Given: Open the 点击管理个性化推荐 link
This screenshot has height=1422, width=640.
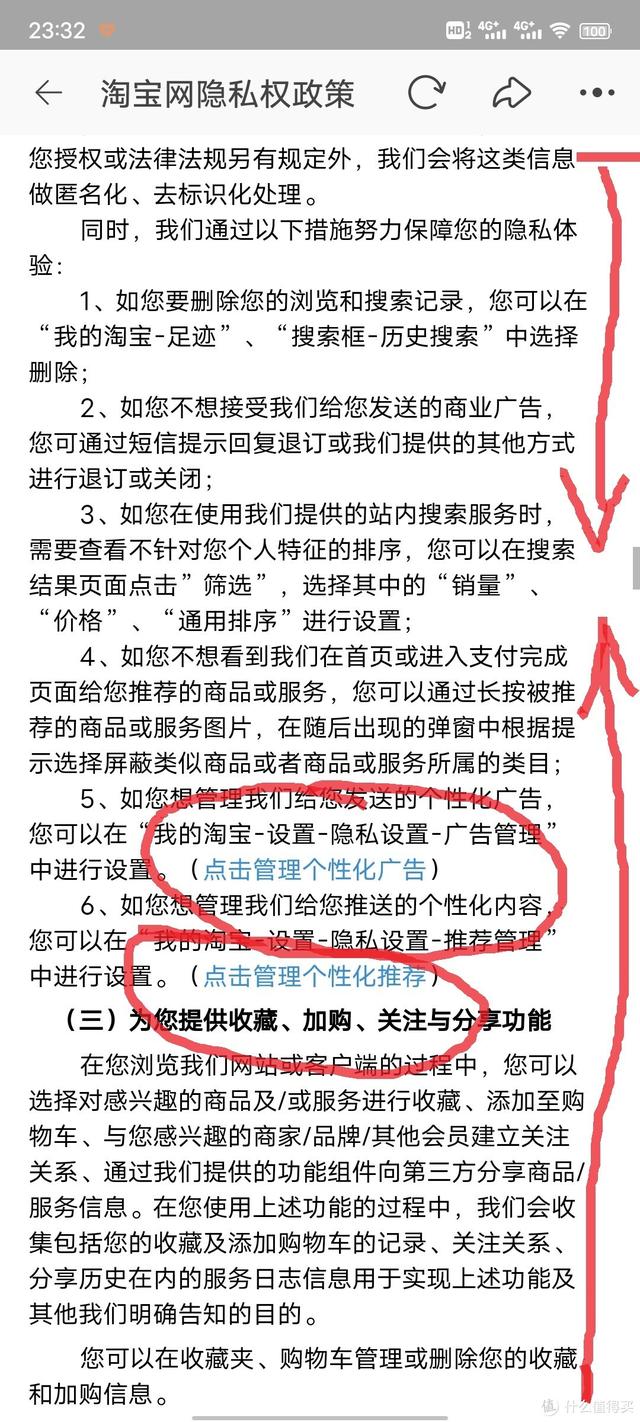Looking at the screenshot, I should point(314,975).
